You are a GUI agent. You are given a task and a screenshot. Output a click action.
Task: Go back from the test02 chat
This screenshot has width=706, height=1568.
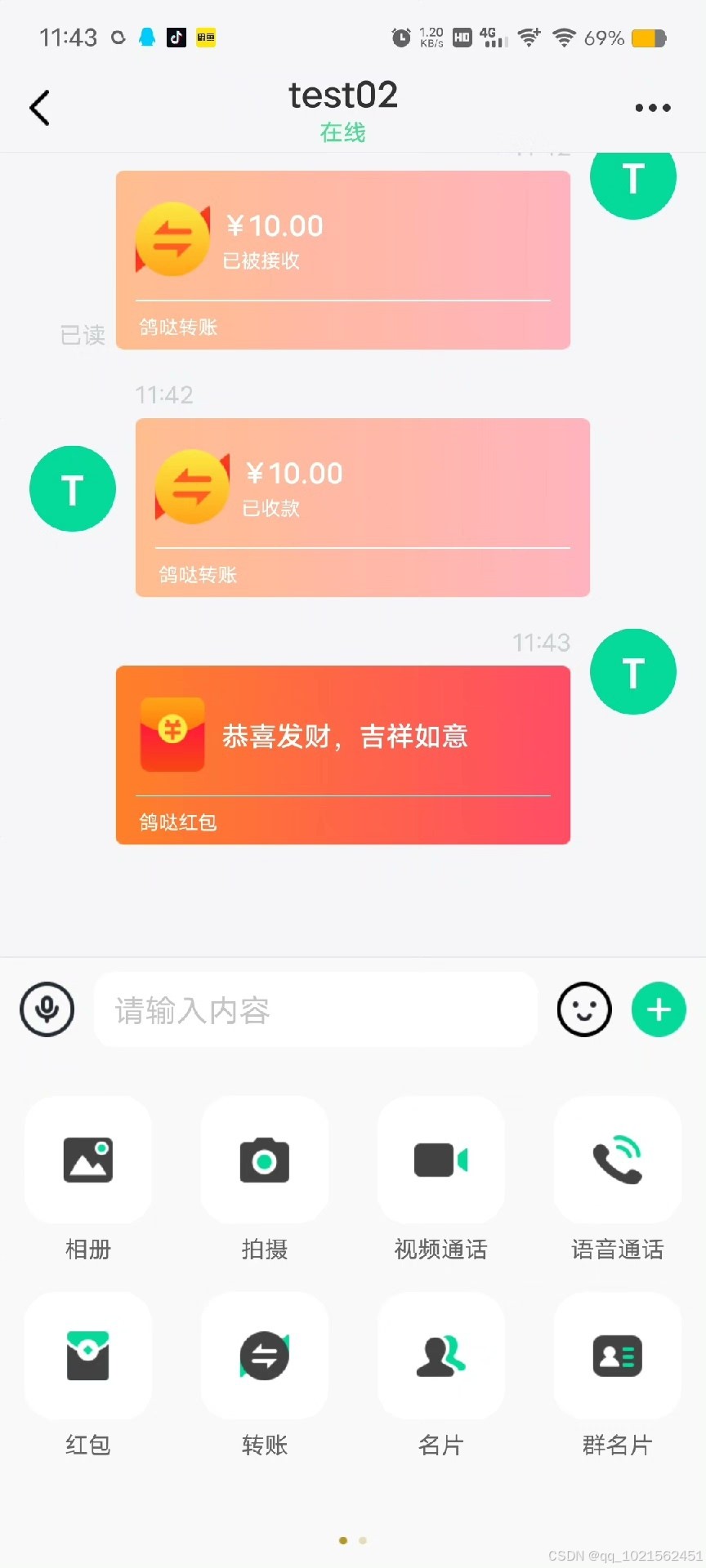[x=39, y=108]
